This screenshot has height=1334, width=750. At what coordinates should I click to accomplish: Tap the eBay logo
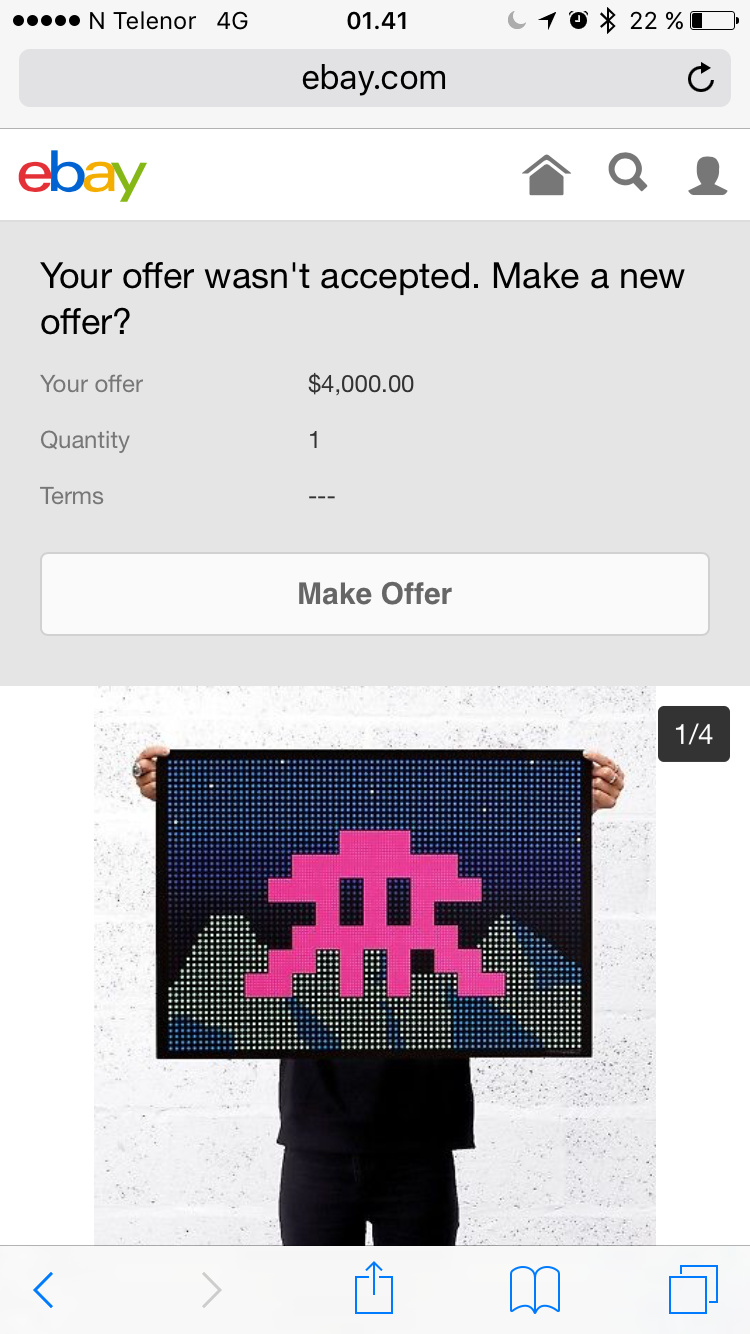pyautogui.click(x=82, y=176)
